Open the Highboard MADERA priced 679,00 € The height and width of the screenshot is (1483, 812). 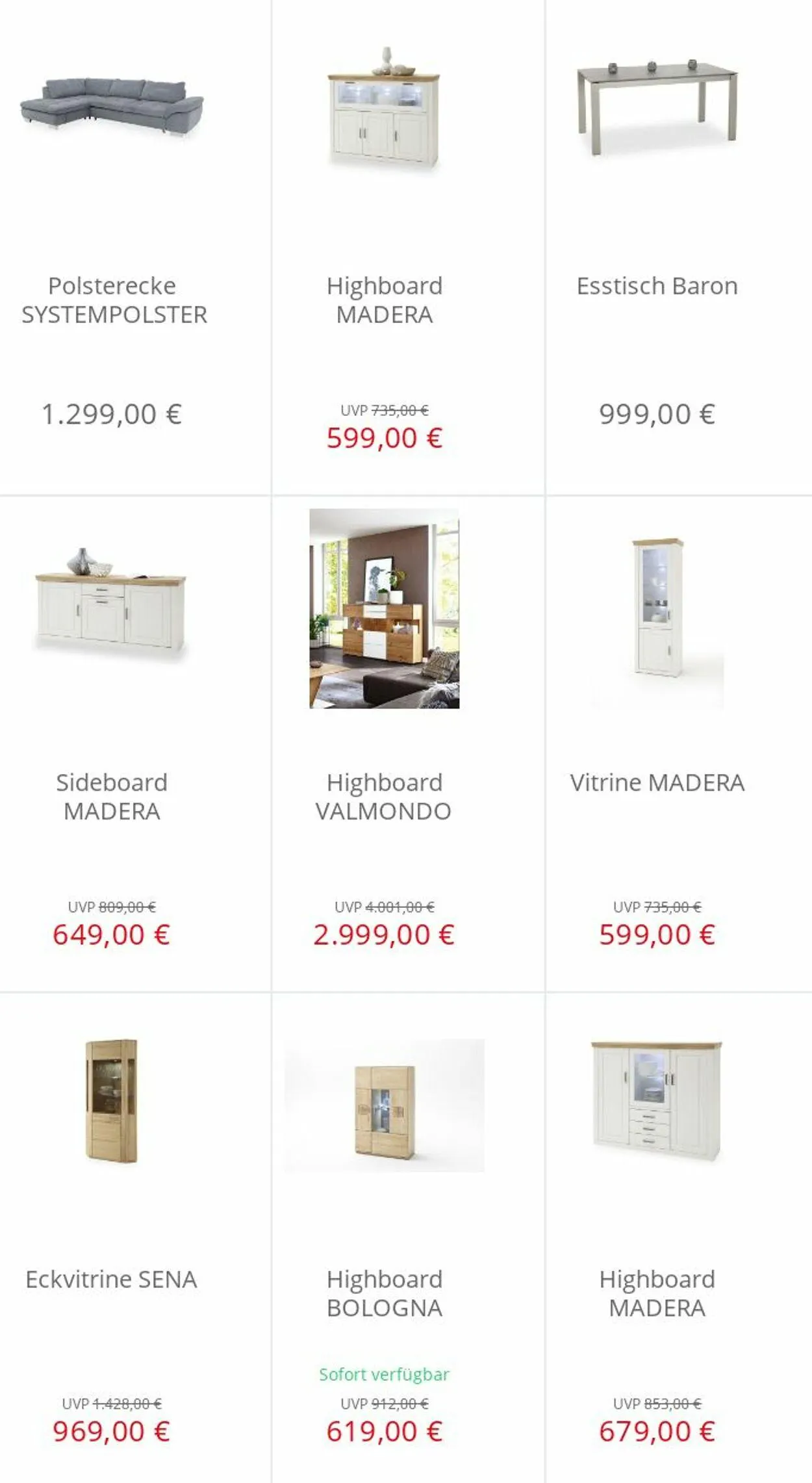679,1238
